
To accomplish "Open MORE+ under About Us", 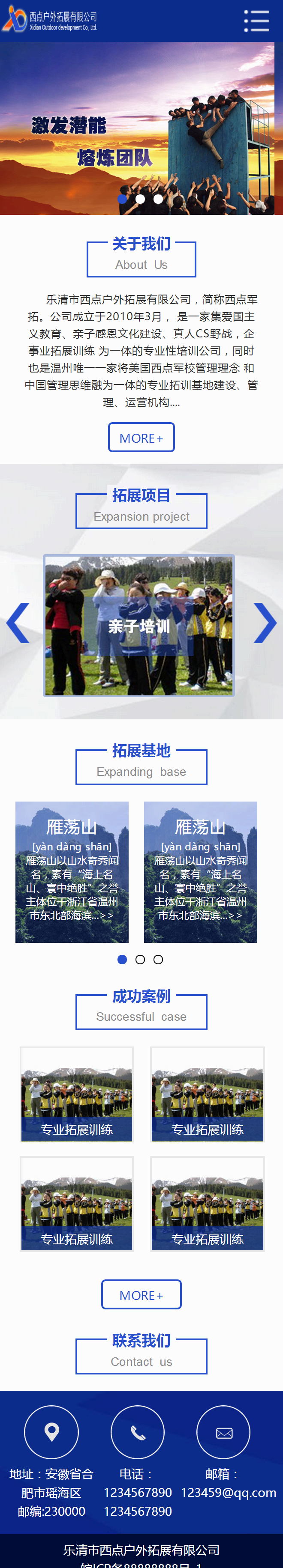I will (141, 438).
